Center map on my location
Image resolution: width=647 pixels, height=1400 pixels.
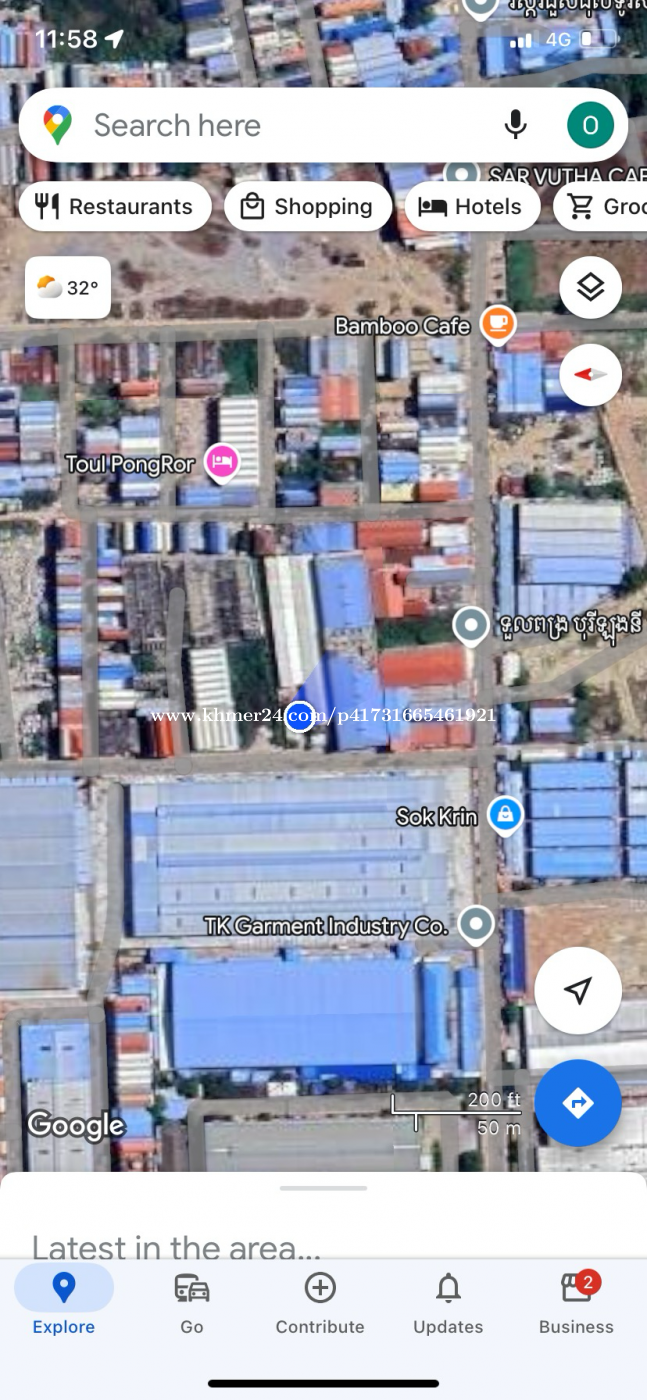click(x=578, y=990)
